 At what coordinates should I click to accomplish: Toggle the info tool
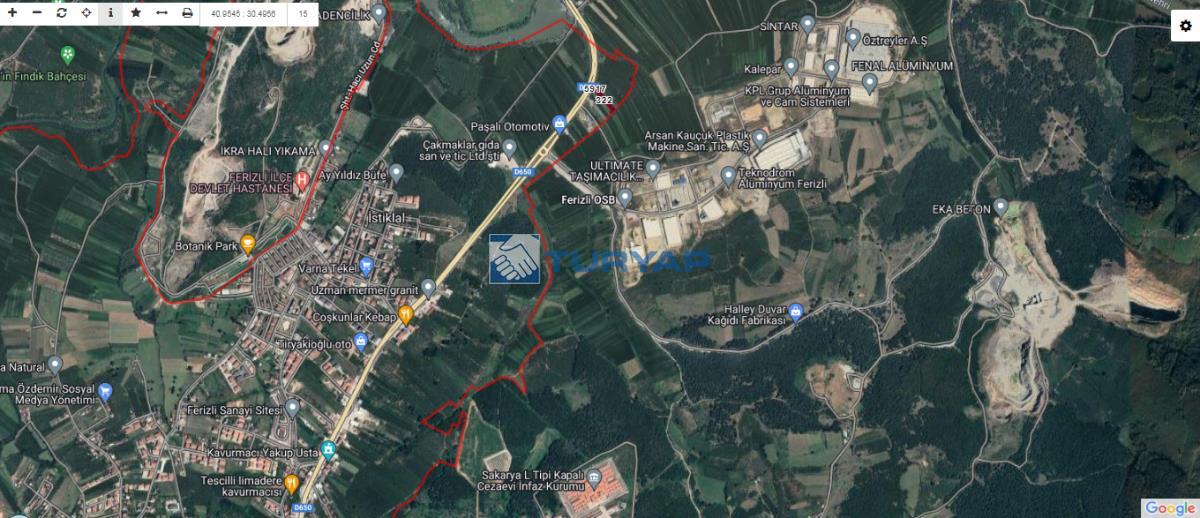pyautogui.click(x=111, y=14)
